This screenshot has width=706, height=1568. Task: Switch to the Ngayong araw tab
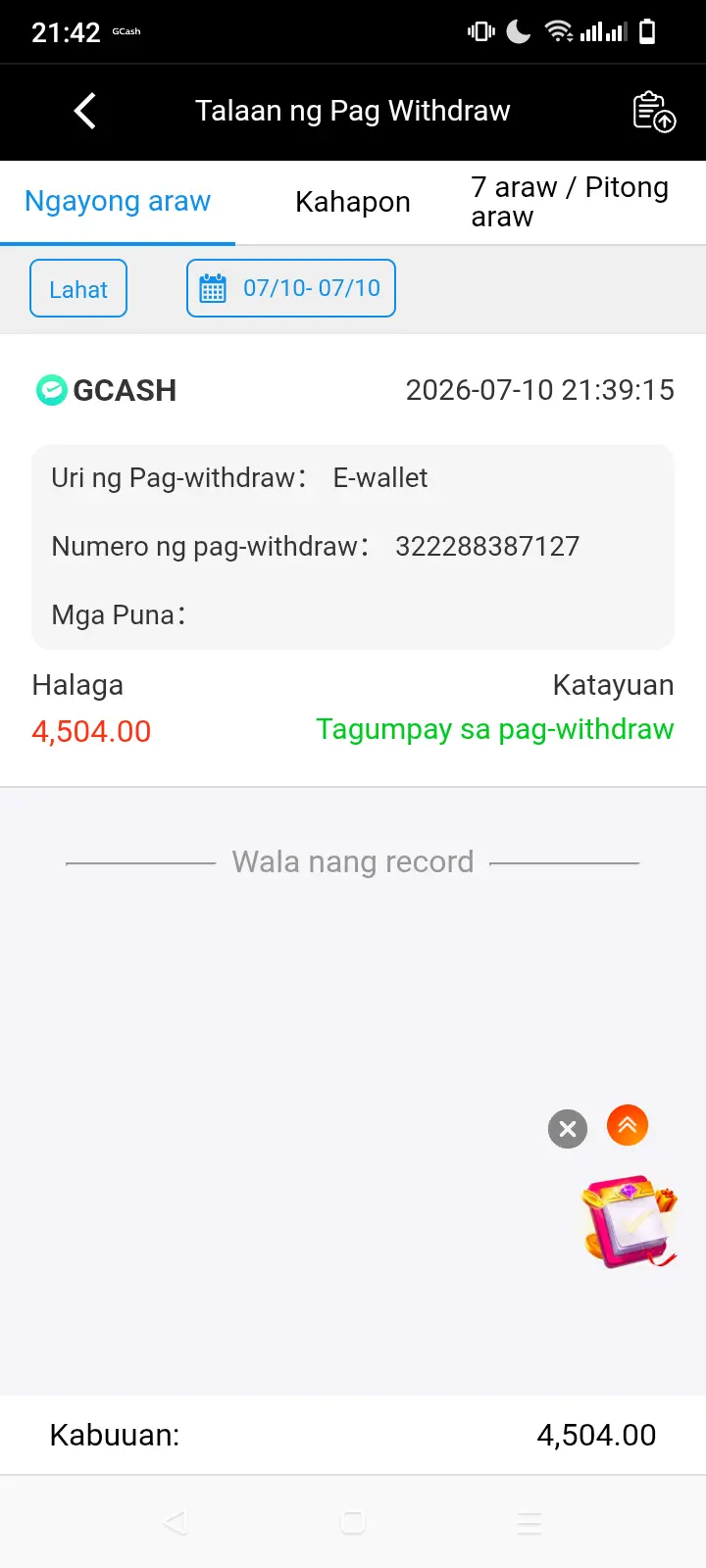[x=118, y=202]
